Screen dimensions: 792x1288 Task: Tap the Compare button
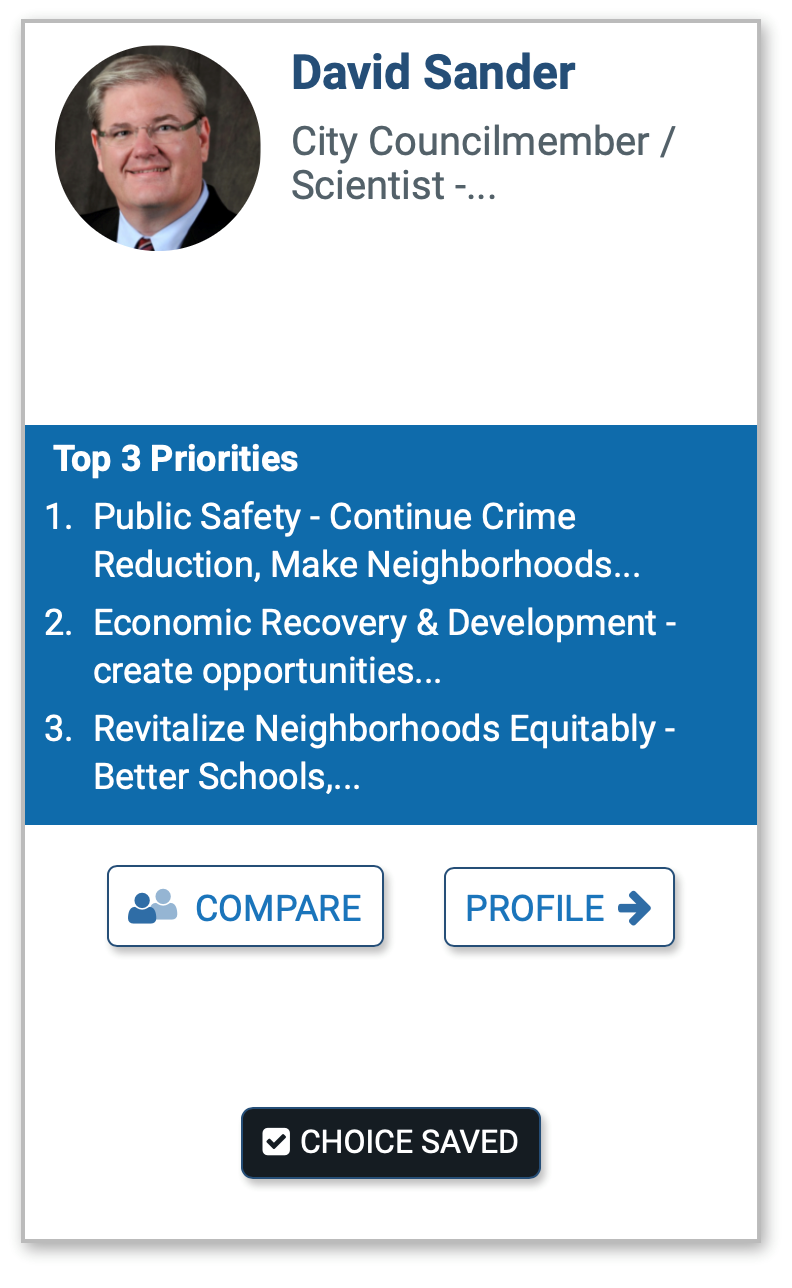point(245,906)
